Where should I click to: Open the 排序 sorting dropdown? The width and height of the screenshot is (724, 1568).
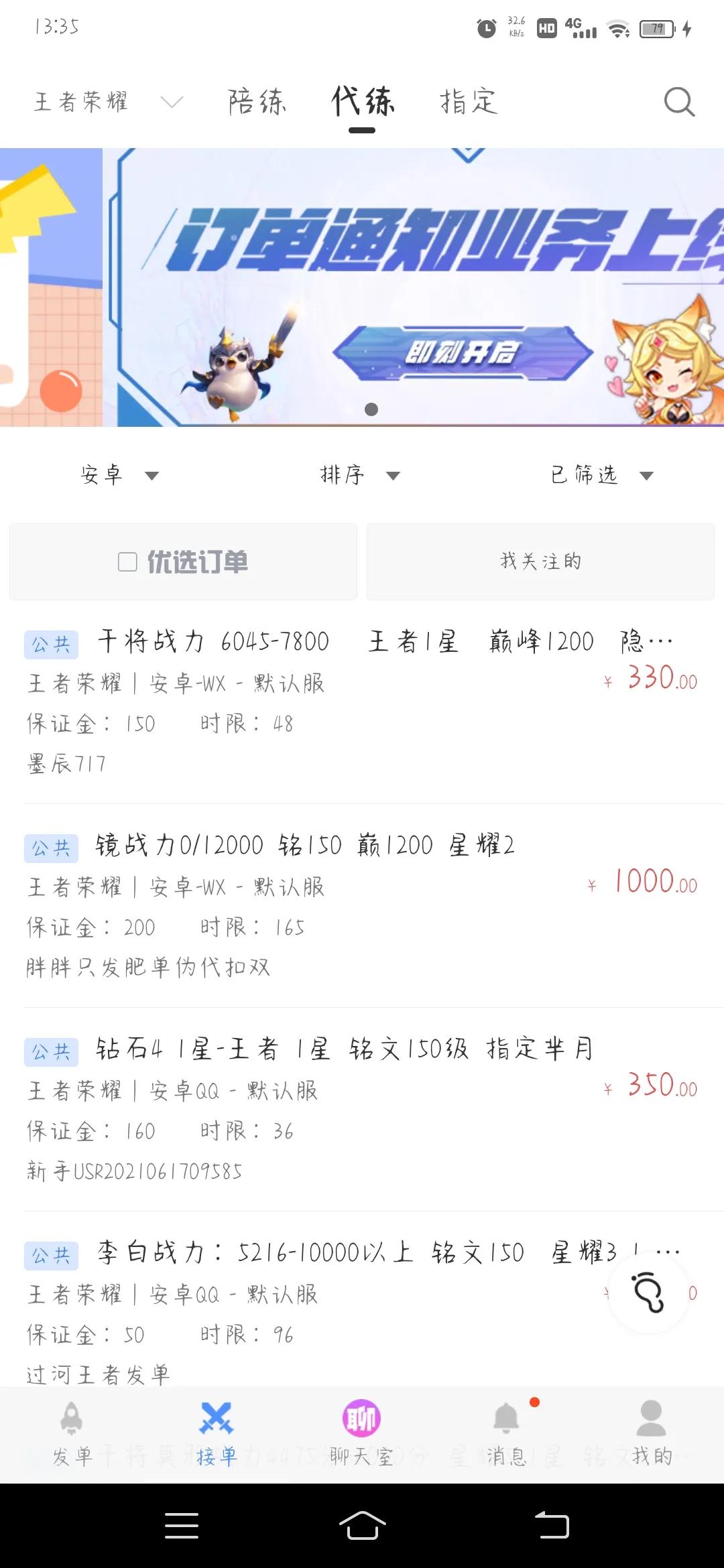pos(359,475)
